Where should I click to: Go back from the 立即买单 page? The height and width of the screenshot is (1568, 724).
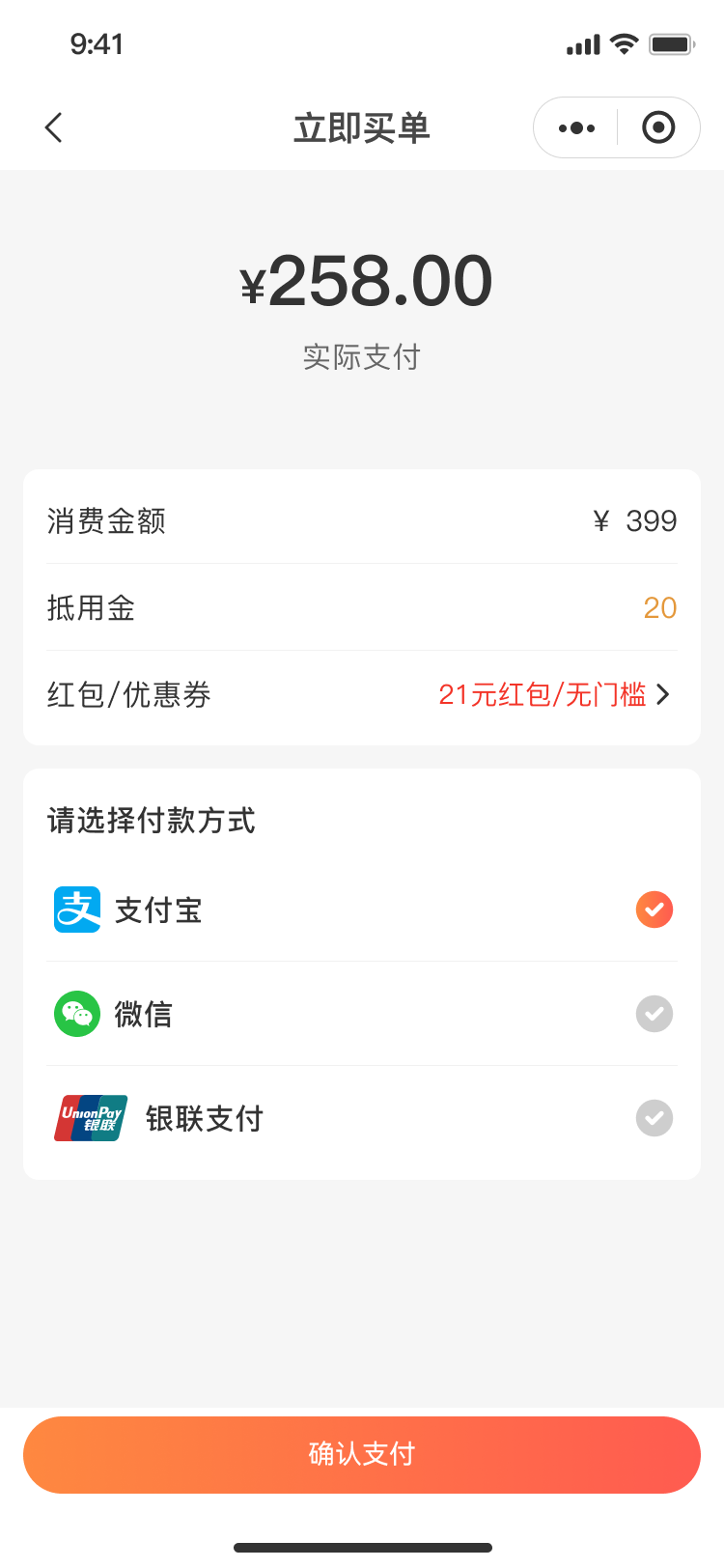[x=54, y=127]
